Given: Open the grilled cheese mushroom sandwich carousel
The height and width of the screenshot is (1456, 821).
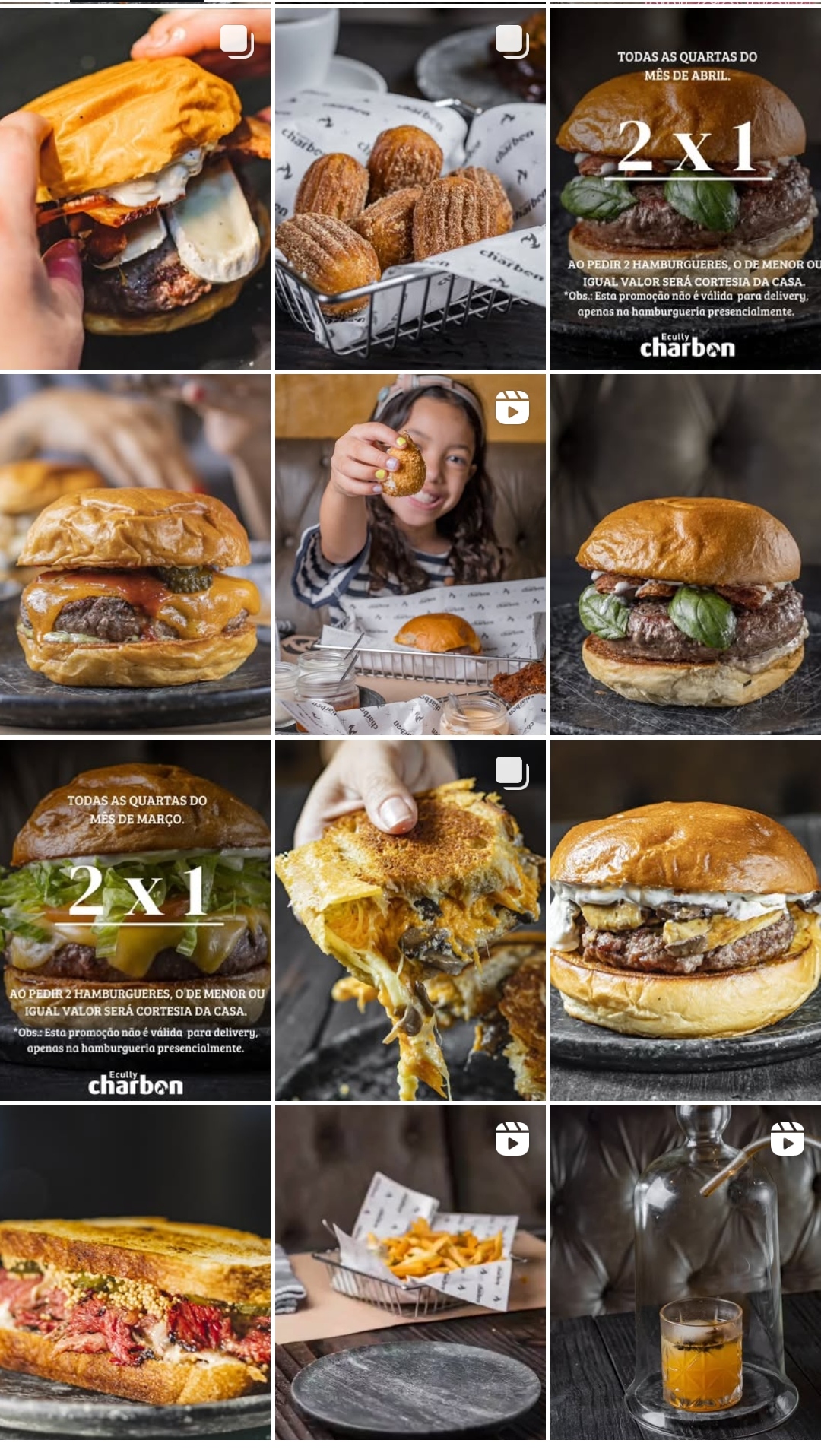Looking at the screenshot, I should [x=410, y=920].
